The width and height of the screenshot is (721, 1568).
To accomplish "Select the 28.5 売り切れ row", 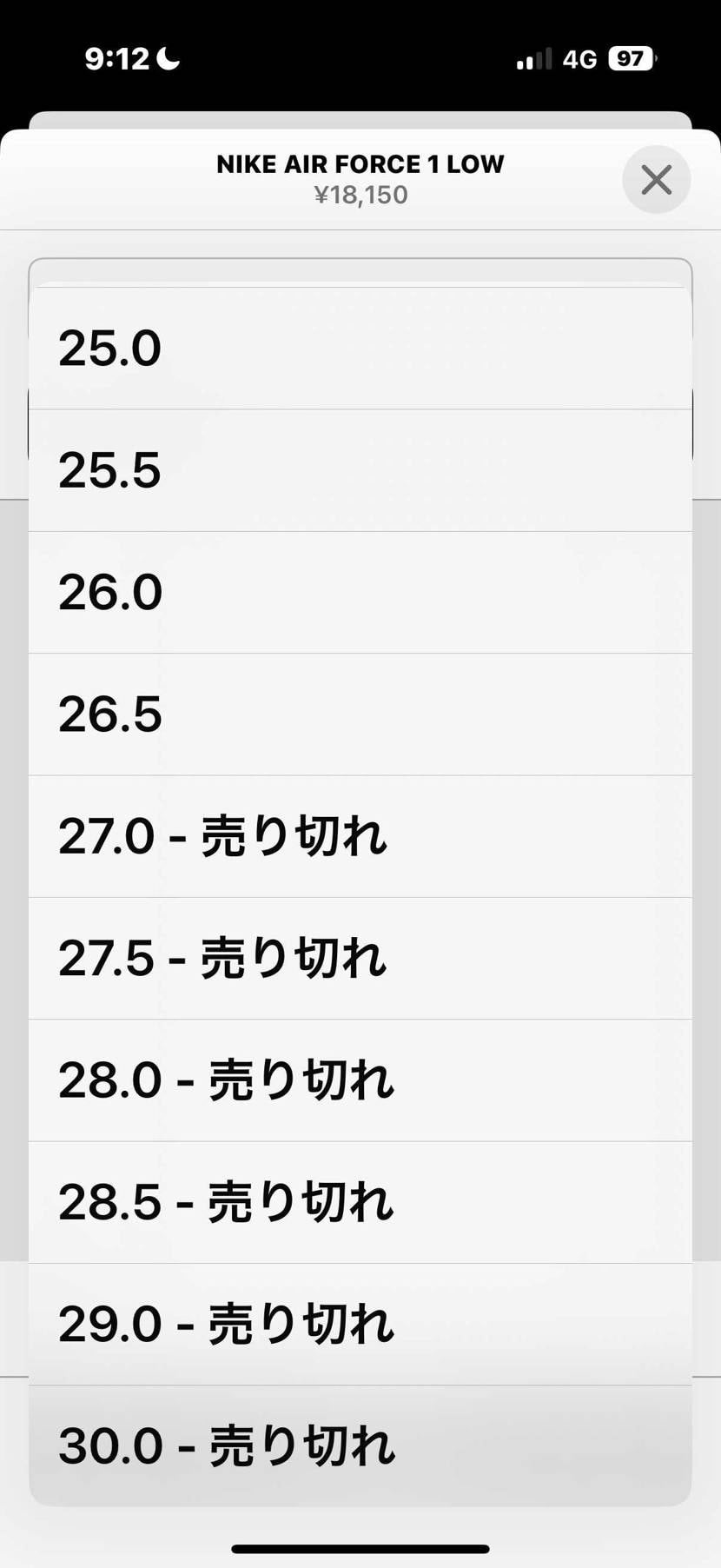I will [360, 1202].
